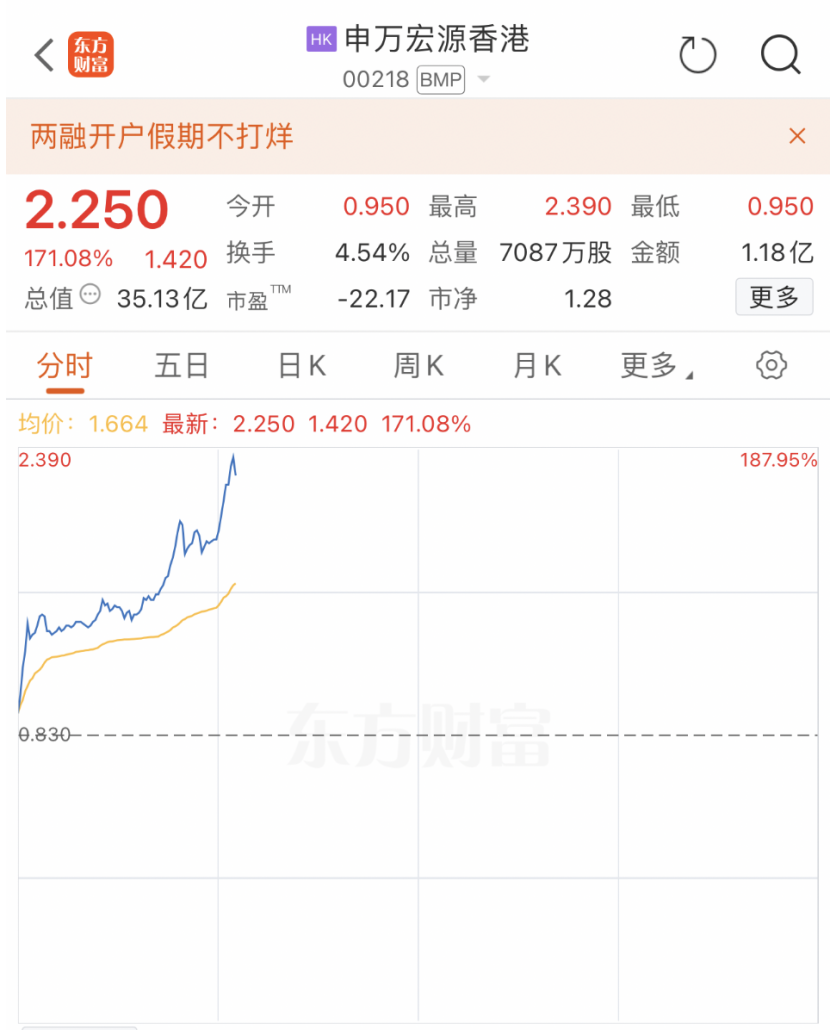Image resolution: width=830 pixels, height=1030 pixels.
Task: Switch to the 周K chart tab
Action: [418, 366]
